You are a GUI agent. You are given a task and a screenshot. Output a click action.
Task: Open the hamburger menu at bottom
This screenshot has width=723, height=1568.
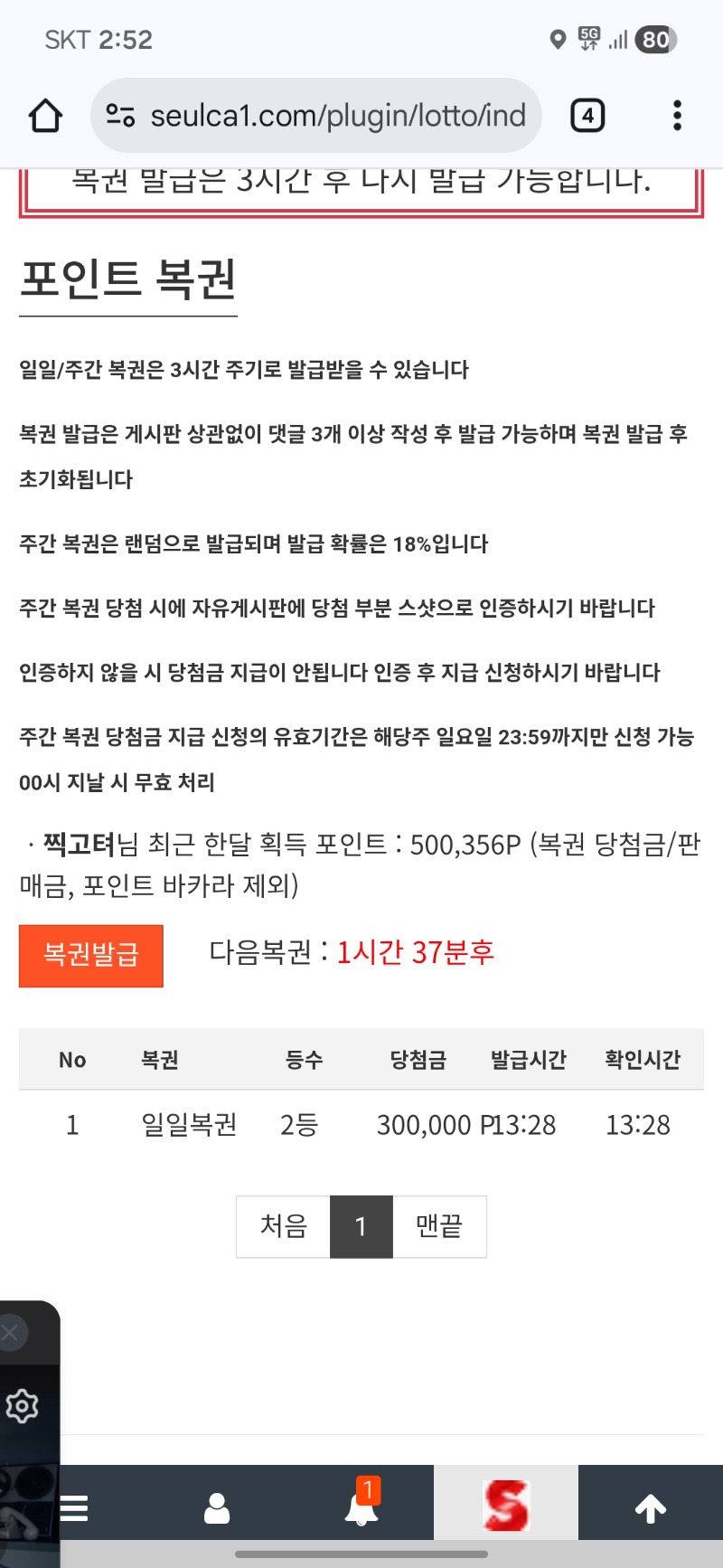(74, 1508)
